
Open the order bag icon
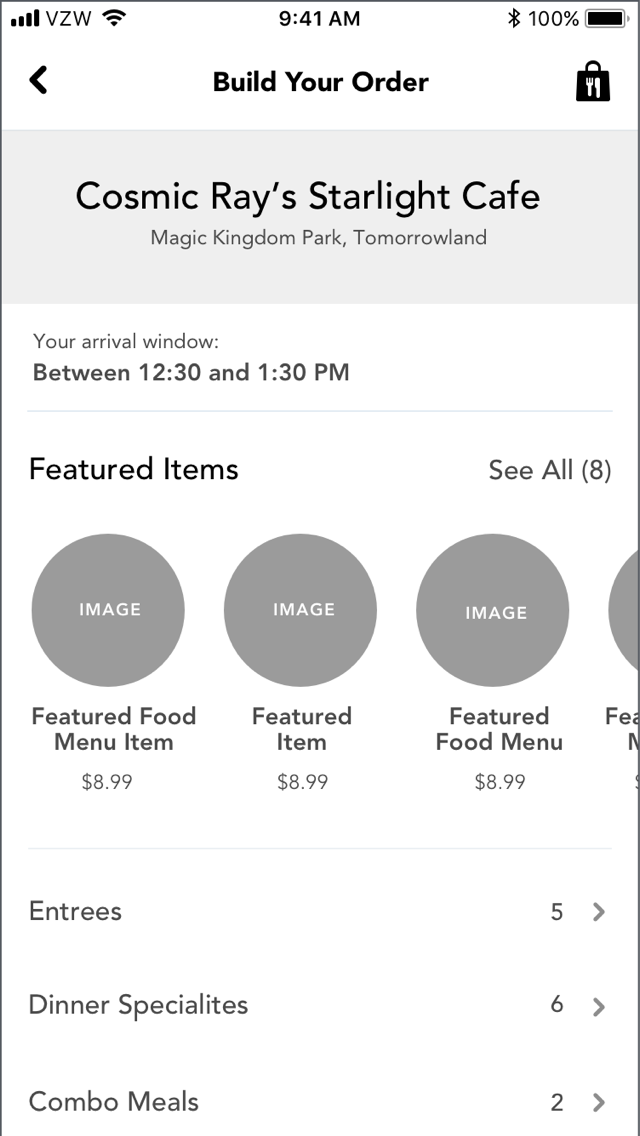click(x=592, y=82)
